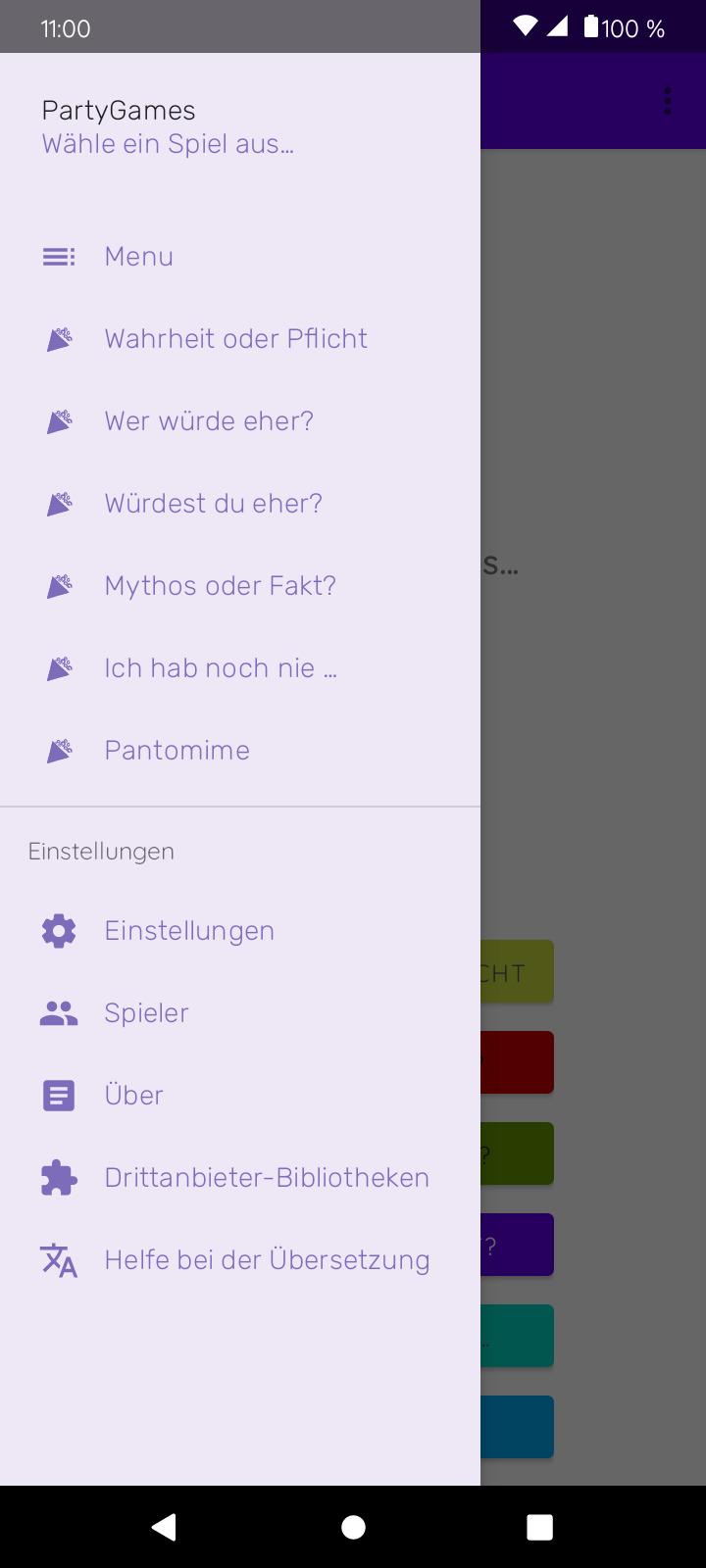Go back using the system back button
The height and width of the screenshot is (1568, 706).
click(165, 1527)
